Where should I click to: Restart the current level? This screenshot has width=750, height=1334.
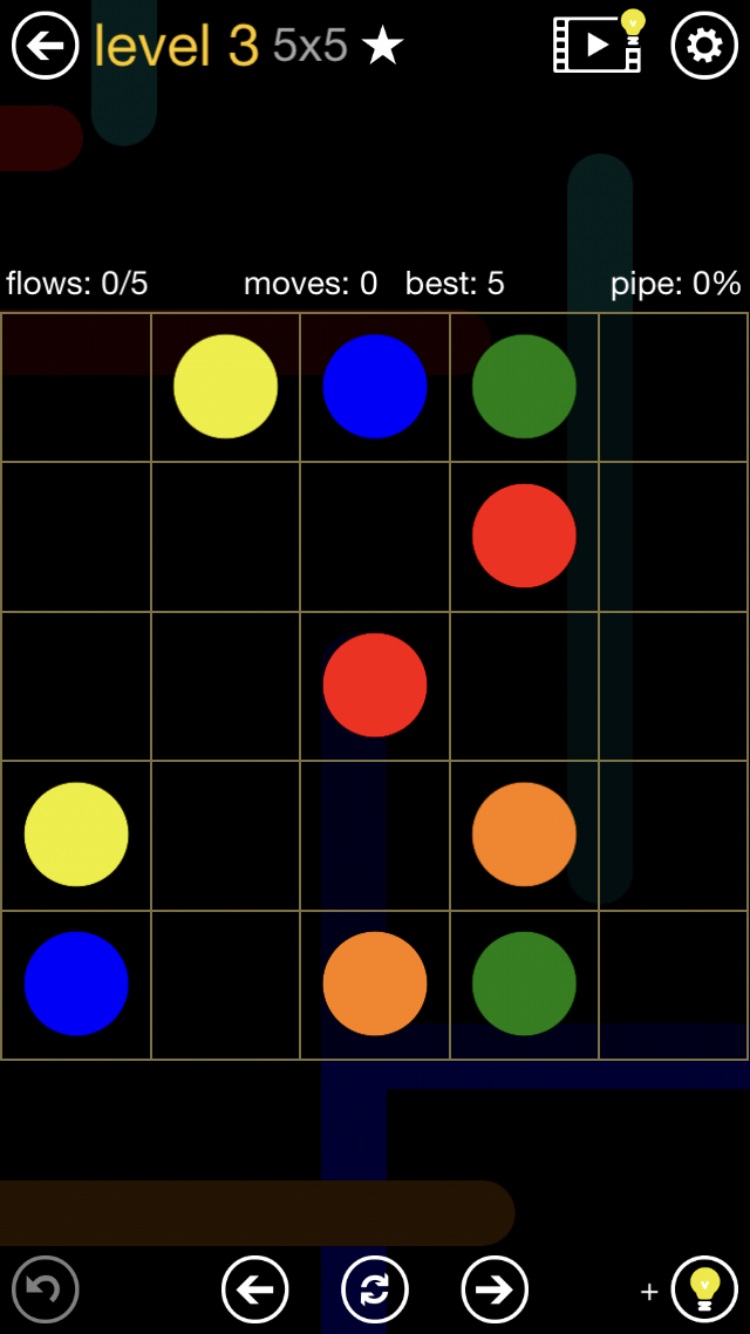pyautogui.click(x=375, y=1289)
